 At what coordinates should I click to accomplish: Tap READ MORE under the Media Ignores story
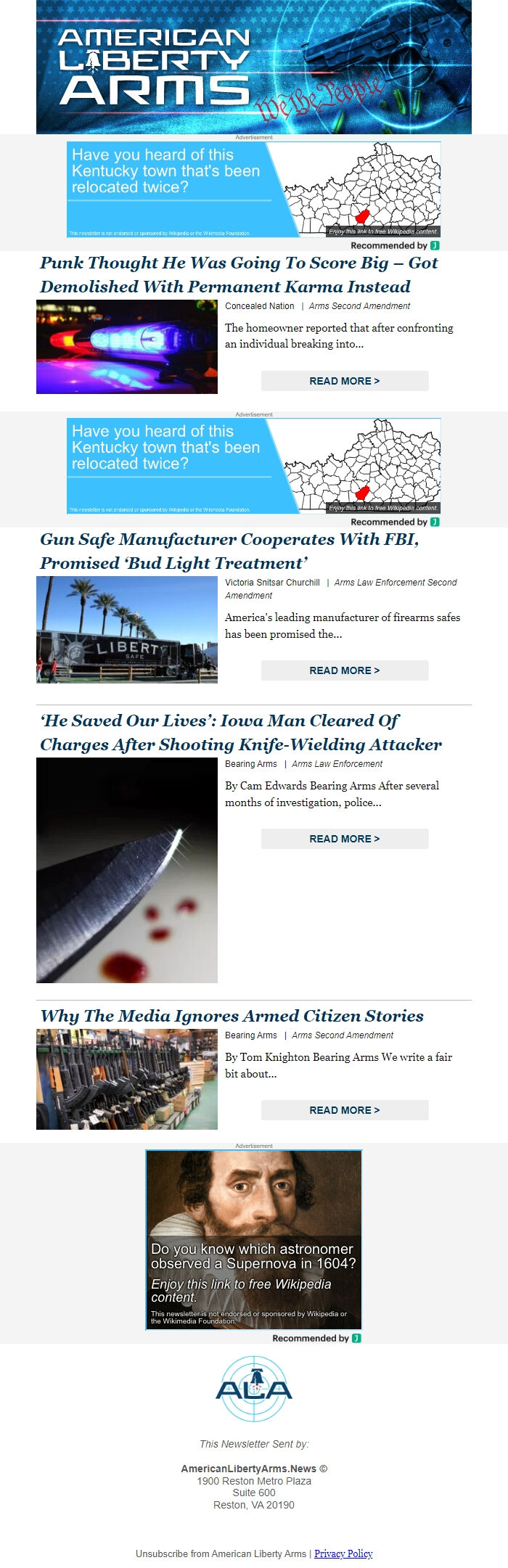[345, 1110]
